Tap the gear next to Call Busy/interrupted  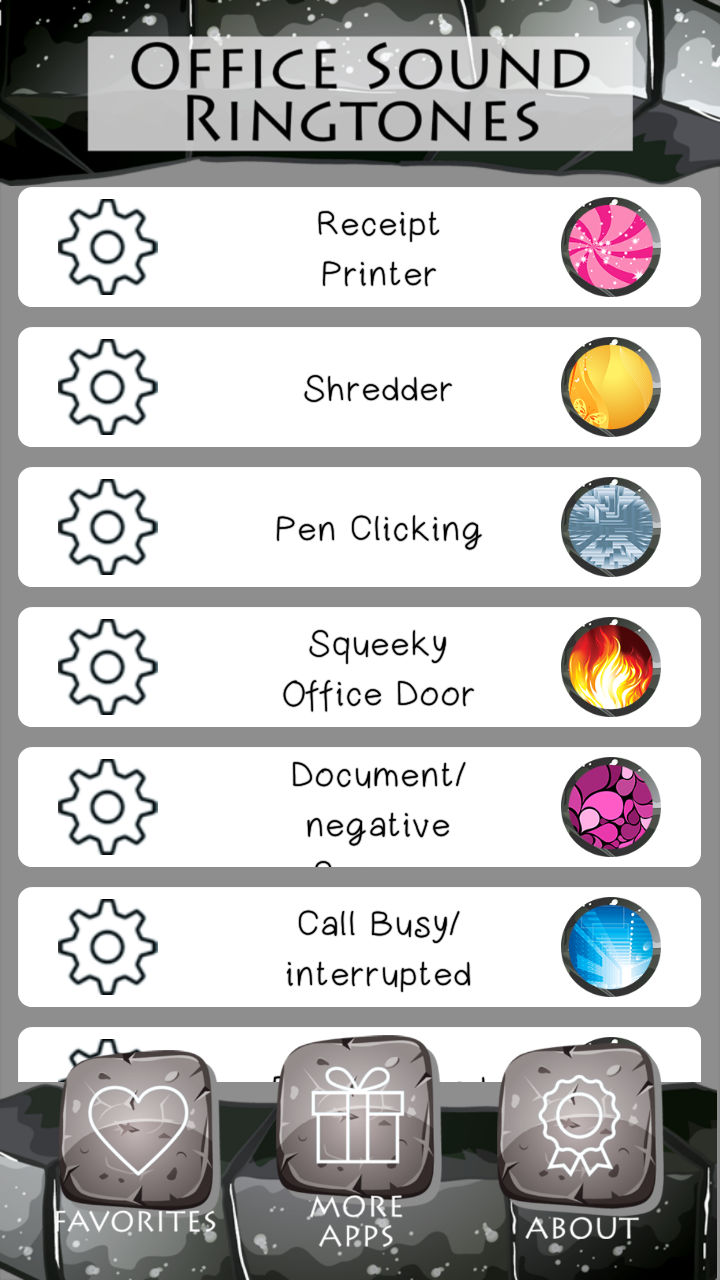pos(108,947)
